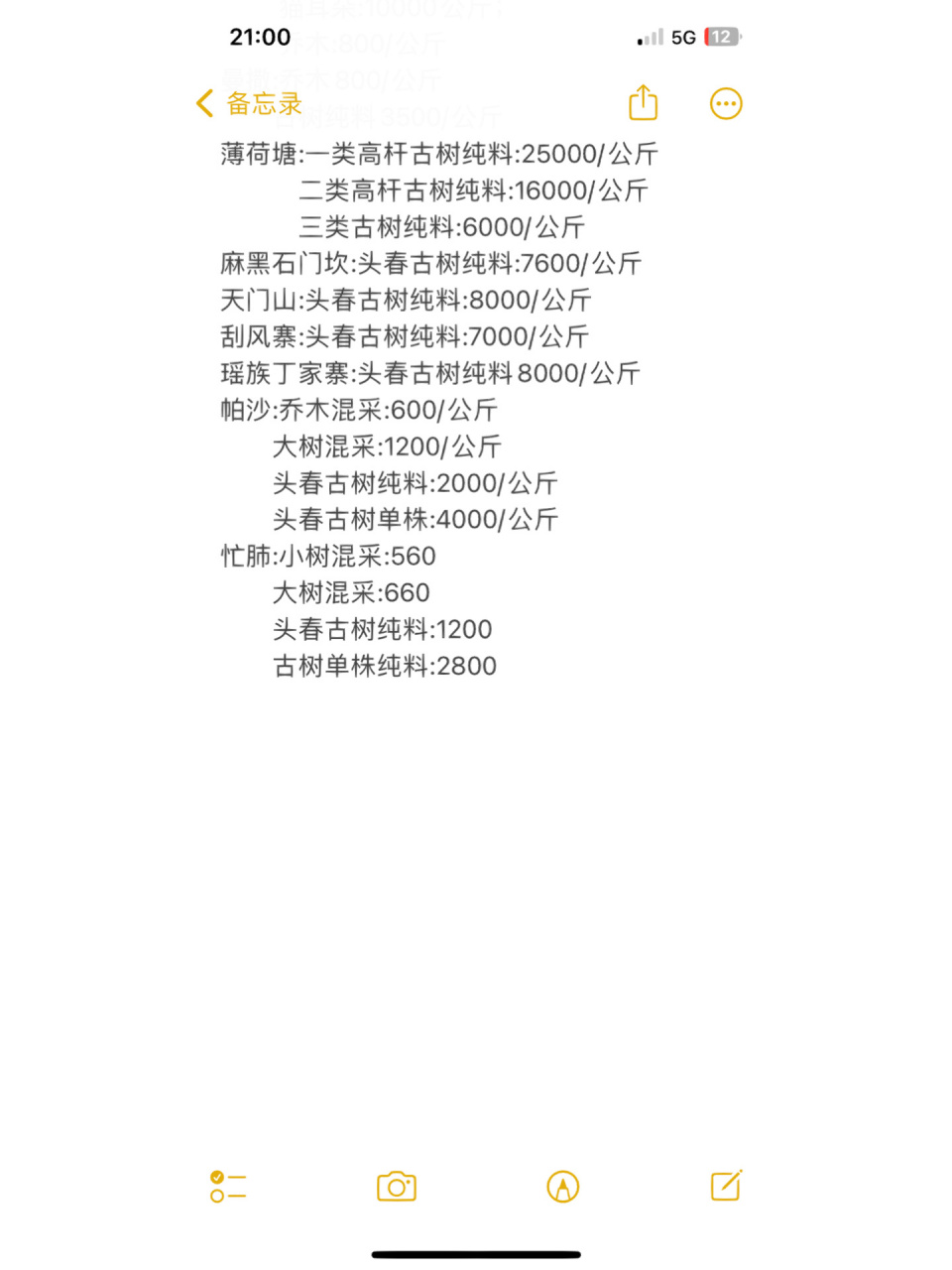The width and height of the screenshot is (952, 1270).
Task: Tap 5G indicator to toggle cellular status view
Action: (x=685, y=37)
